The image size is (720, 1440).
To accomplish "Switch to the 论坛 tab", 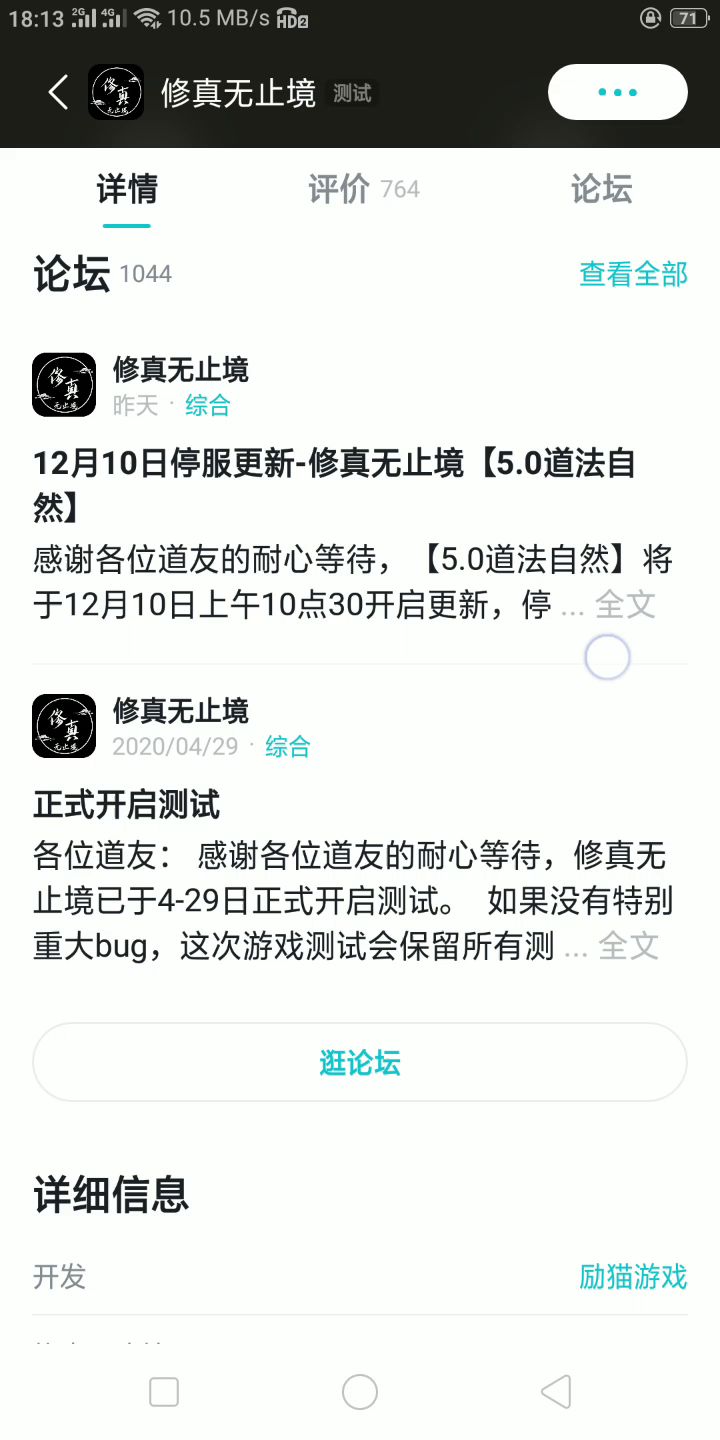I will pos(601,189).
